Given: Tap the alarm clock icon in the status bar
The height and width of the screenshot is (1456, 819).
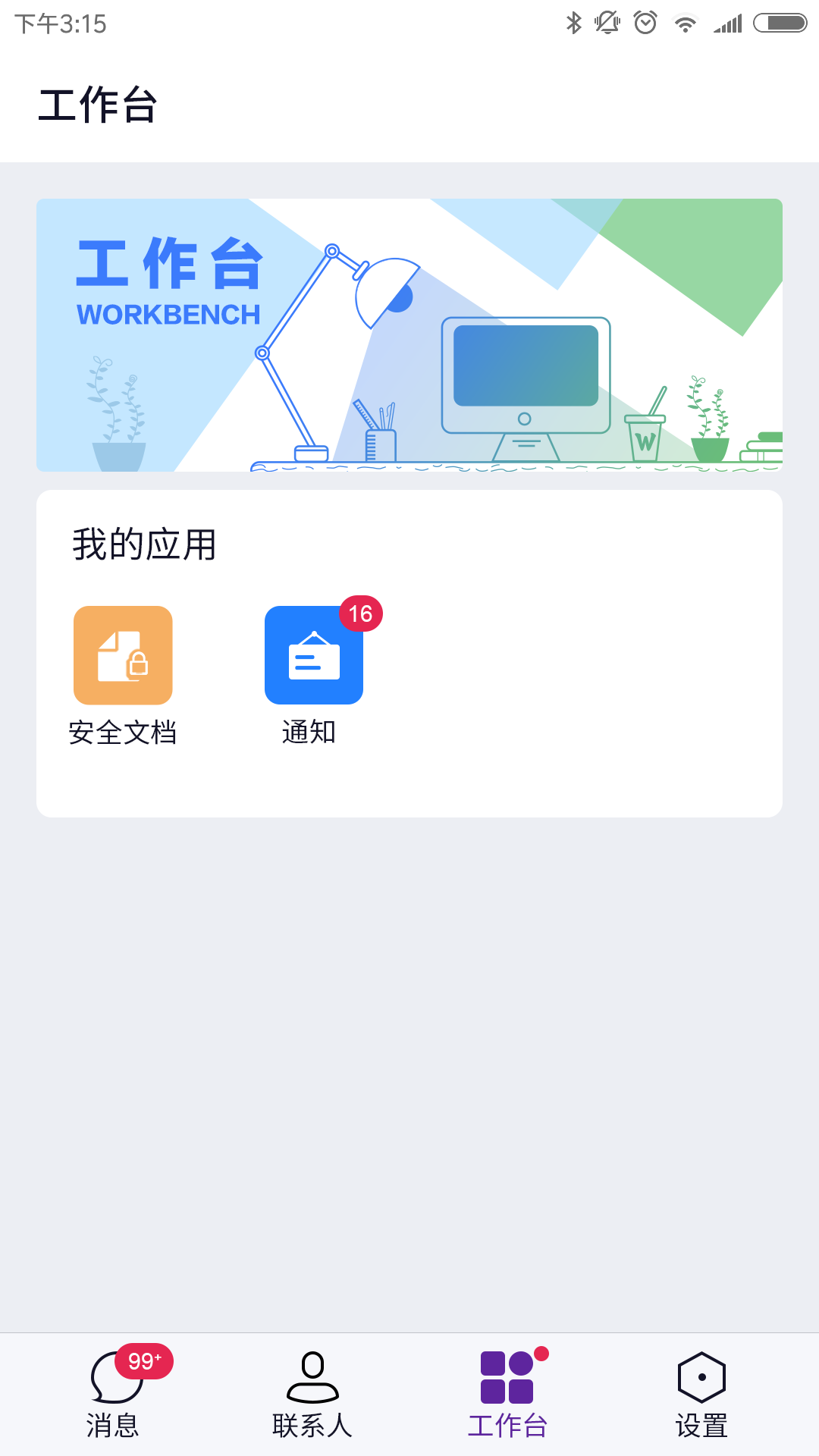Looking at the screenshot, I should point(645,21).
